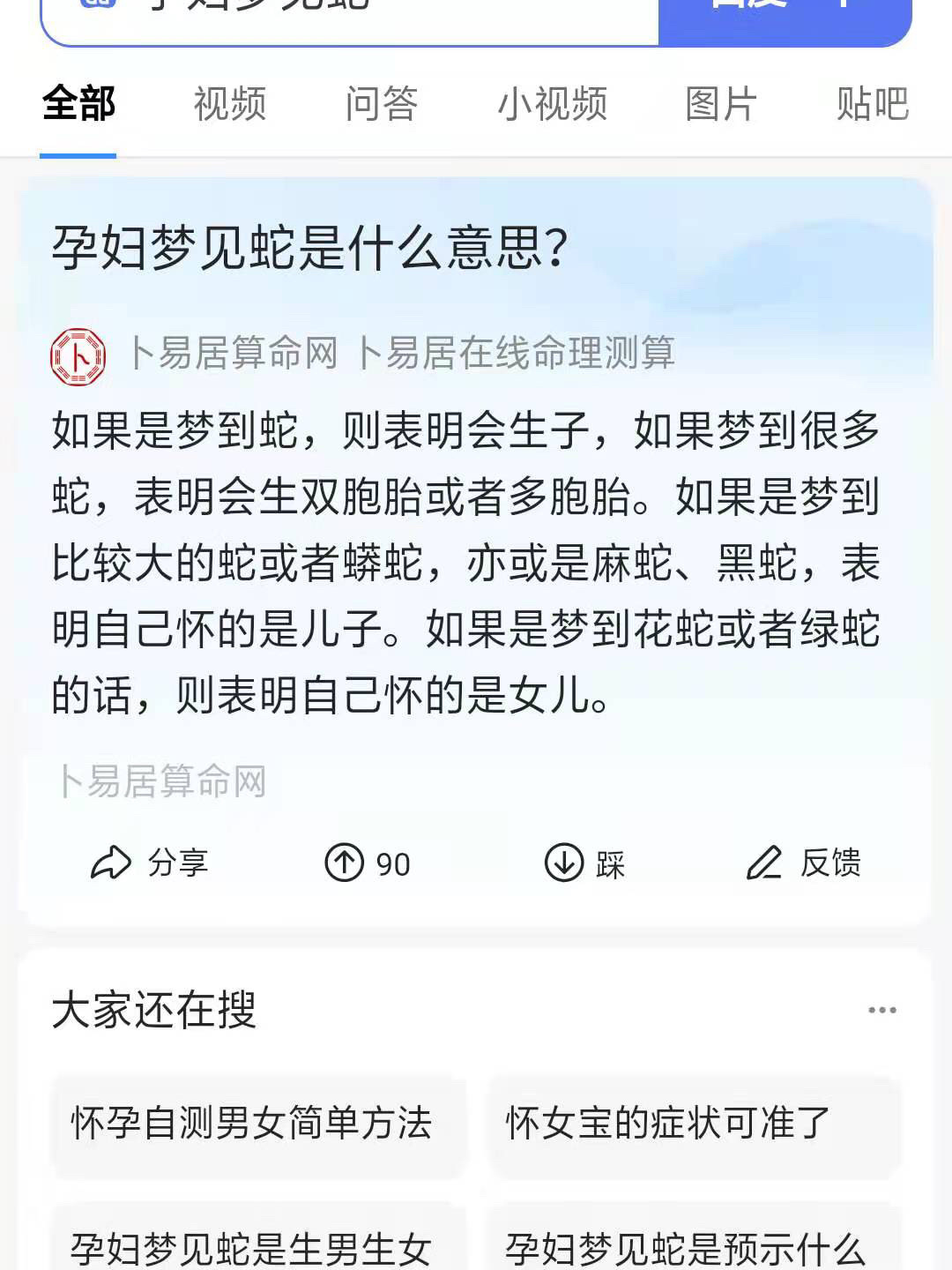Open the three-dot menu beside 大家还在搜
The height and width of the screenshot is (1270, 952).
881,1010
